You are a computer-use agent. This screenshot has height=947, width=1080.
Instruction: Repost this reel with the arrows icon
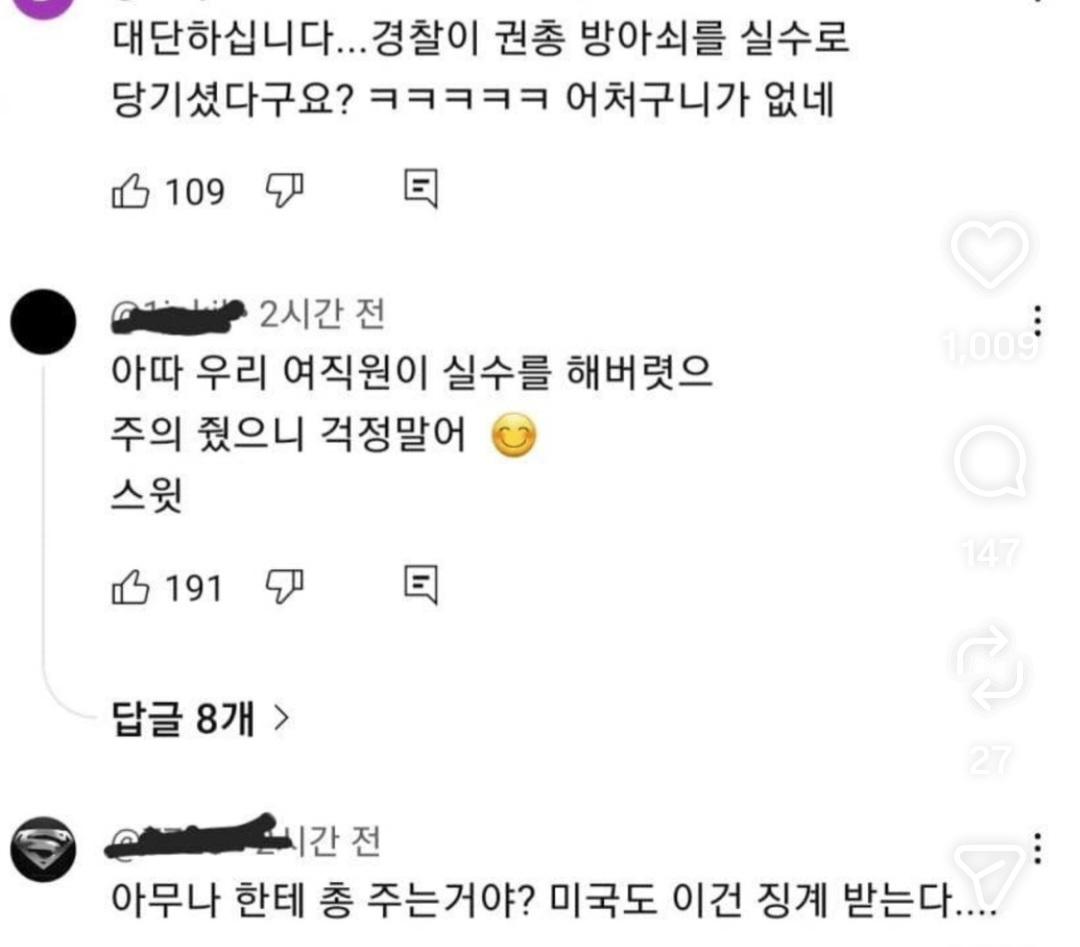(988, 666)
